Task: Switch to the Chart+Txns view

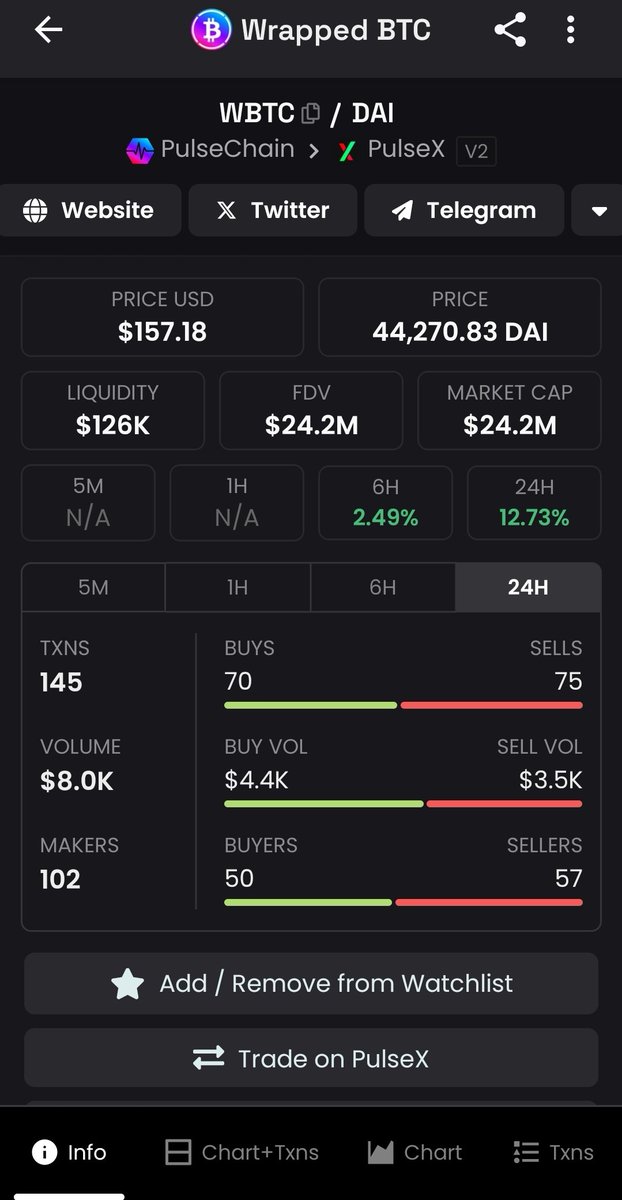Action: tap(242, 1152)
